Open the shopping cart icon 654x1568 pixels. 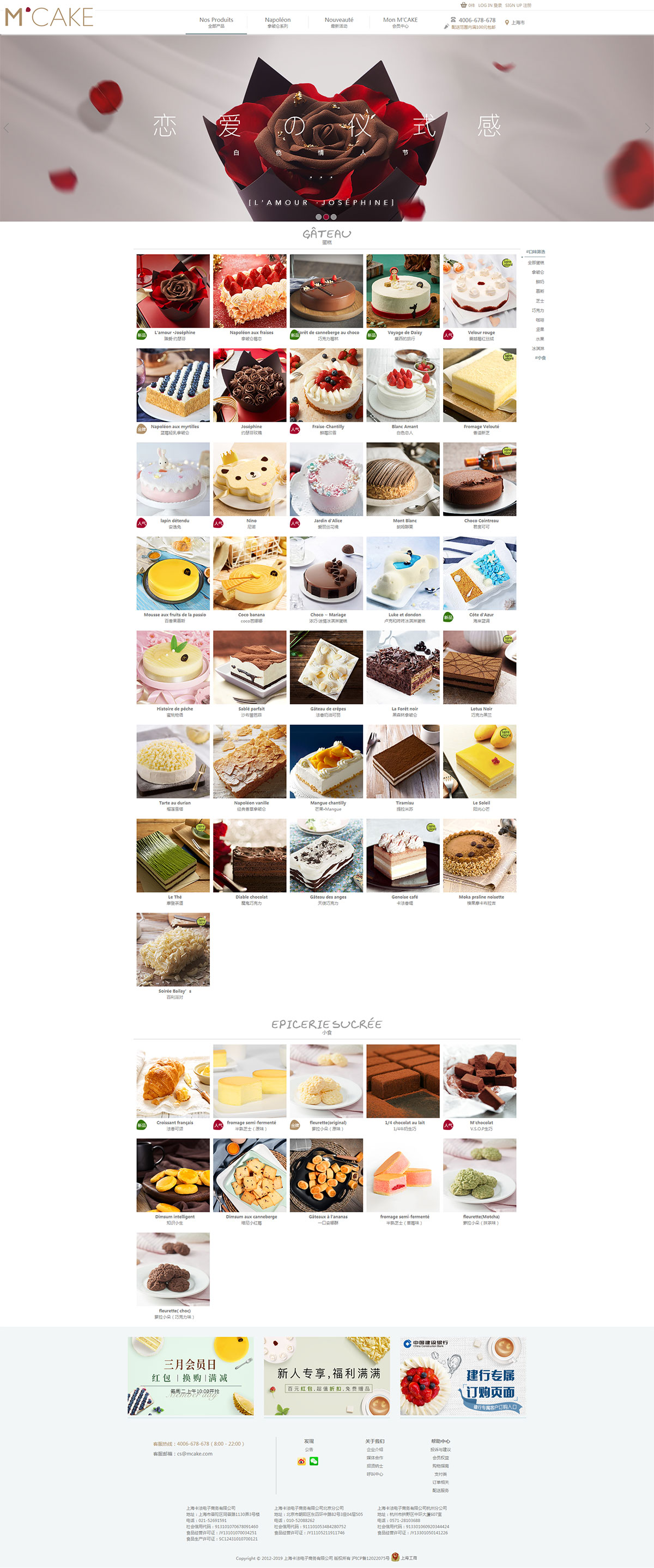pos(464,5)
